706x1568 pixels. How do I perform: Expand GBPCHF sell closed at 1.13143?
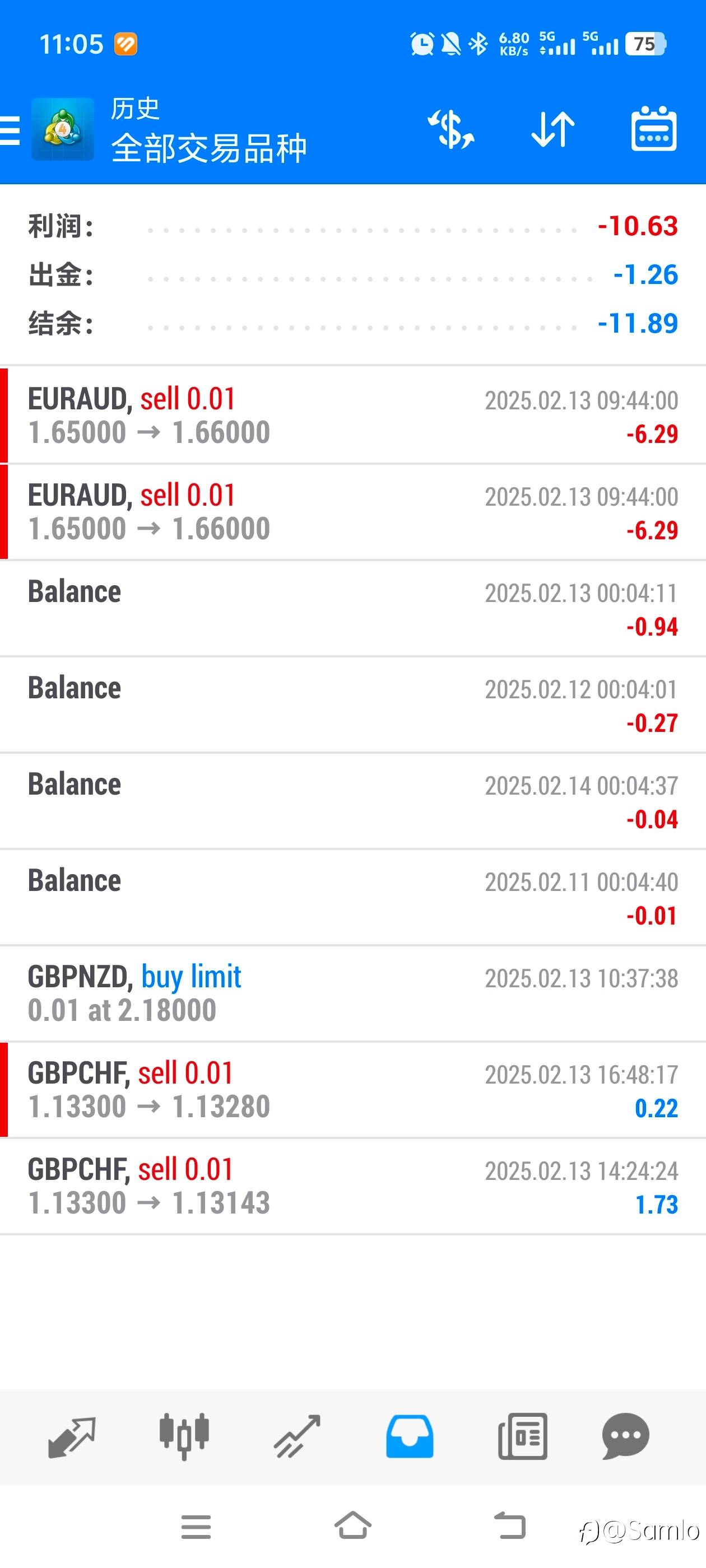(352, 1186)
